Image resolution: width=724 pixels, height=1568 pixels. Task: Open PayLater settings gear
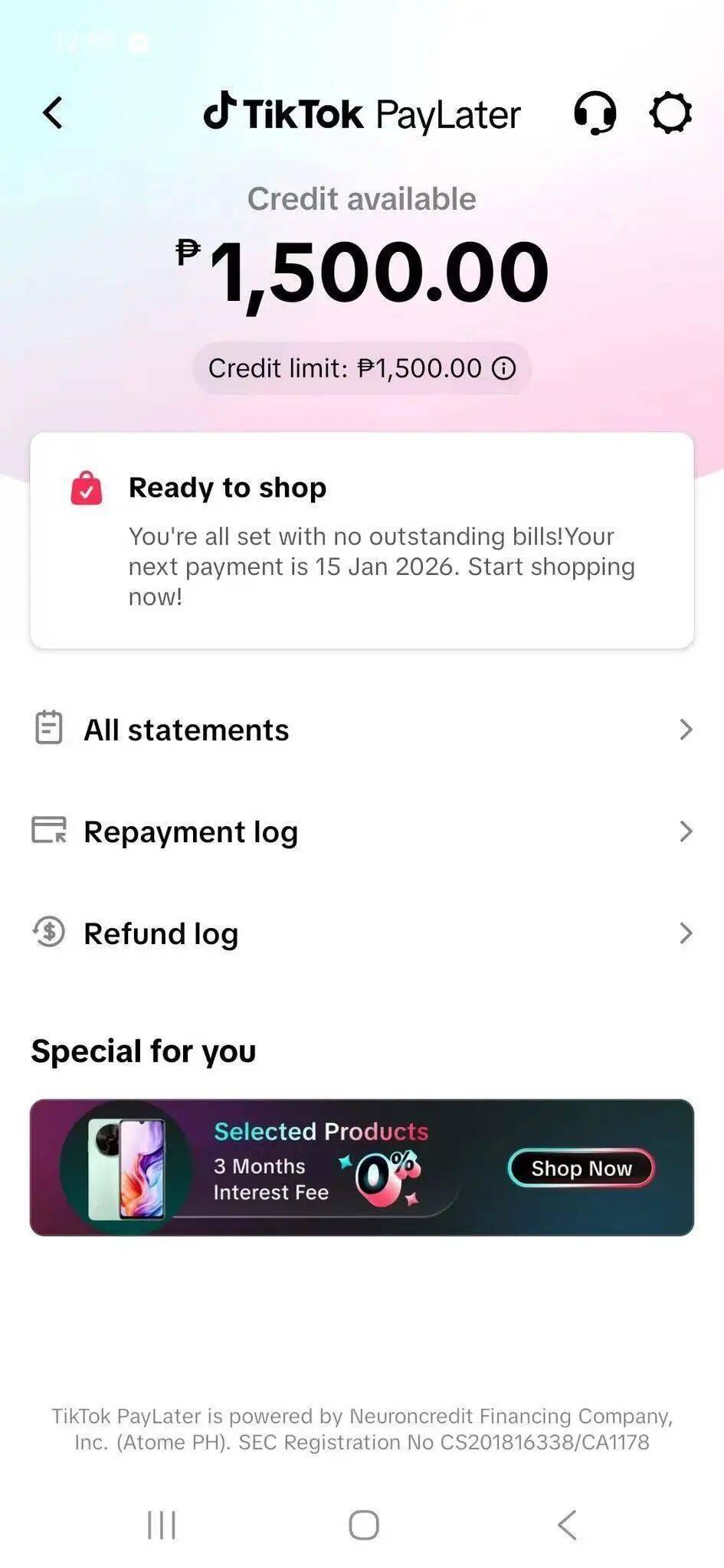670,113
